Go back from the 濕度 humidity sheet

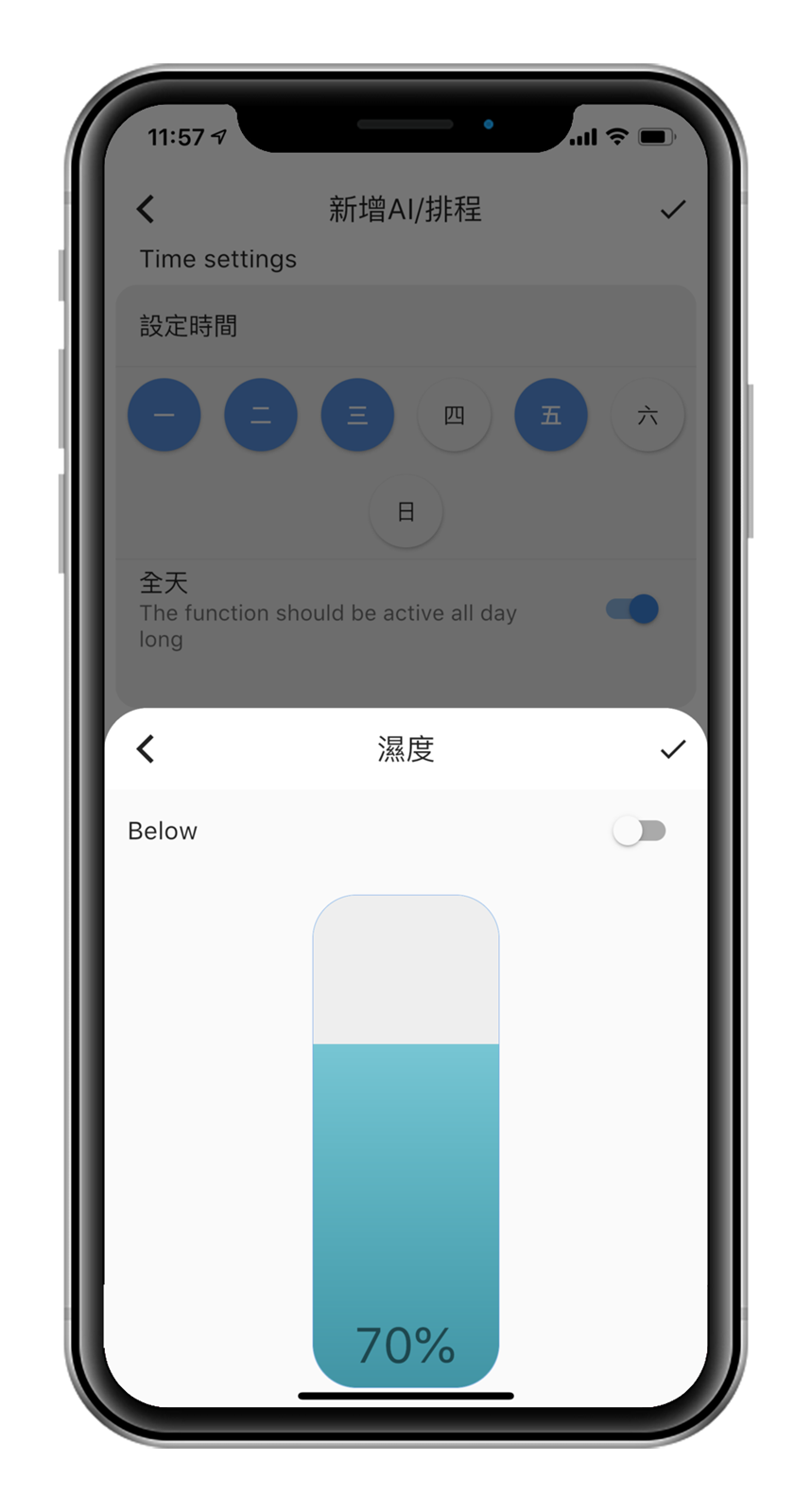[146, 749]
